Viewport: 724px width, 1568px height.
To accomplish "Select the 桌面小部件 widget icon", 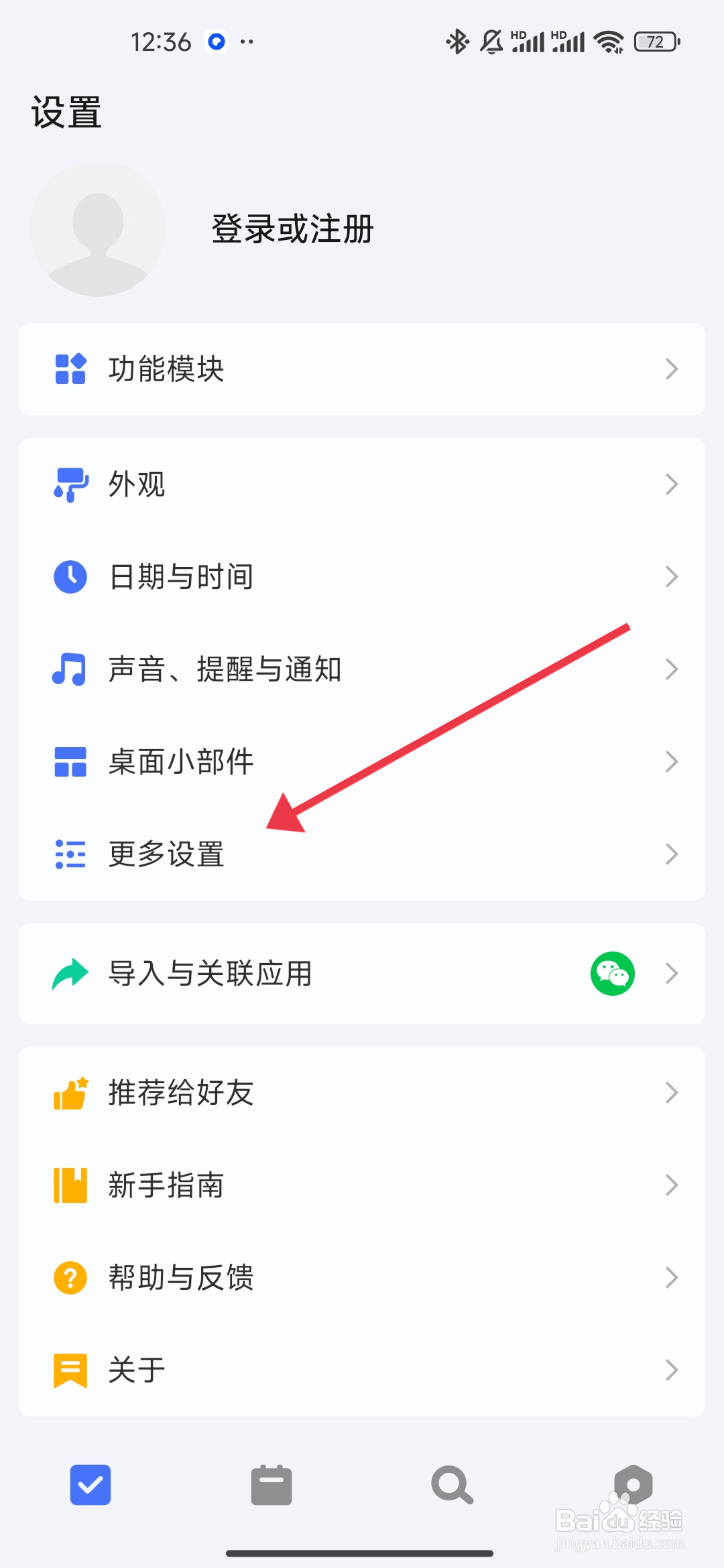I will click(70, 761).
